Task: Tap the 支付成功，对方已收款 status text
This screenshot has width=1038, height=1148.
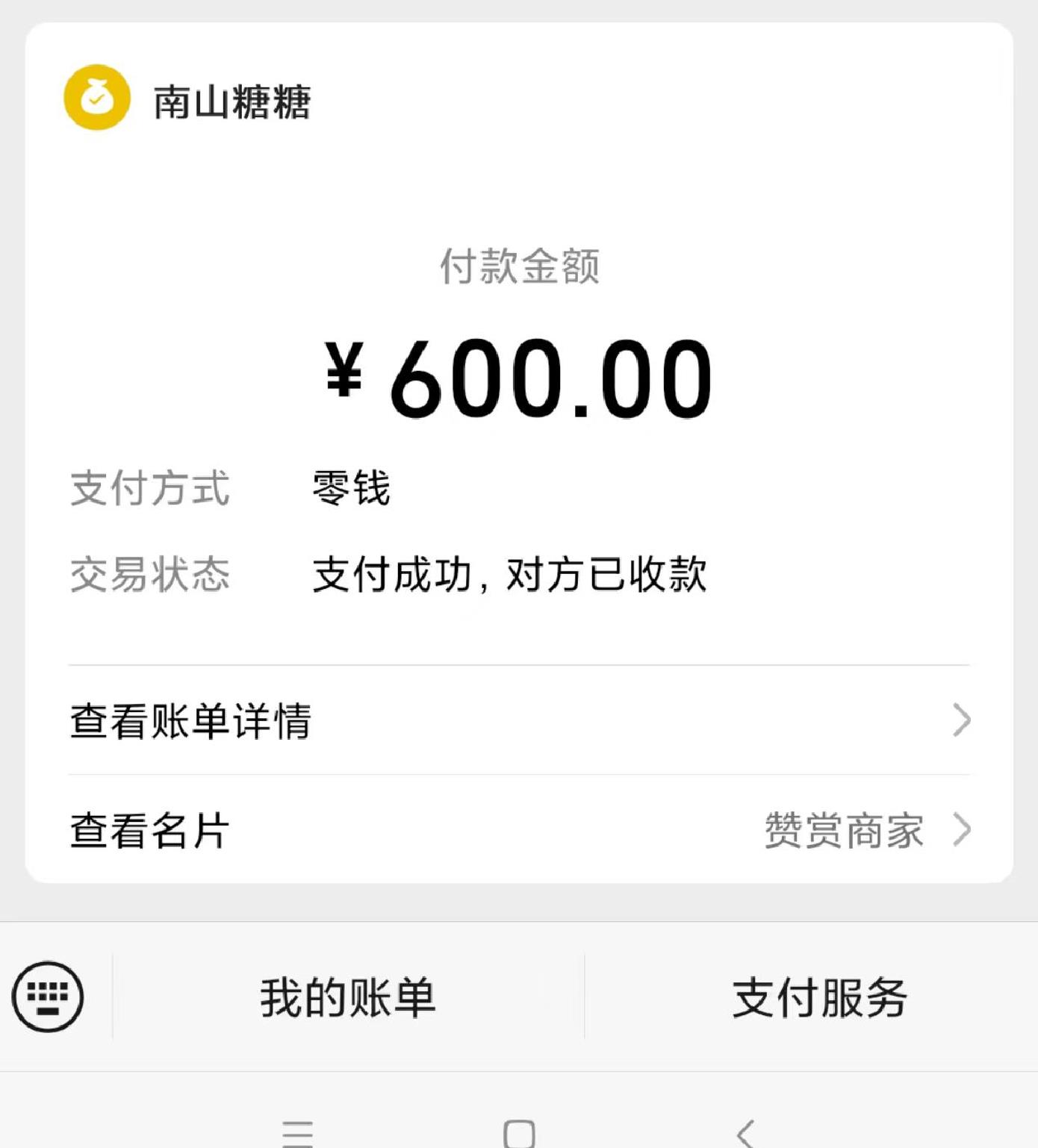Action: pos(512,573)
